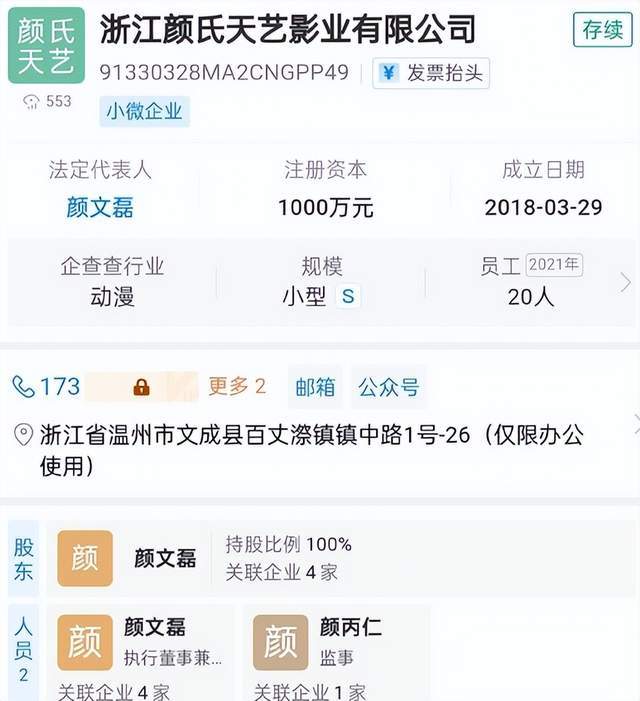The width and height of the screenshot is (640, 701).
Task: Open the 发票抬头 invoice title button
Action: click(431, 73)
